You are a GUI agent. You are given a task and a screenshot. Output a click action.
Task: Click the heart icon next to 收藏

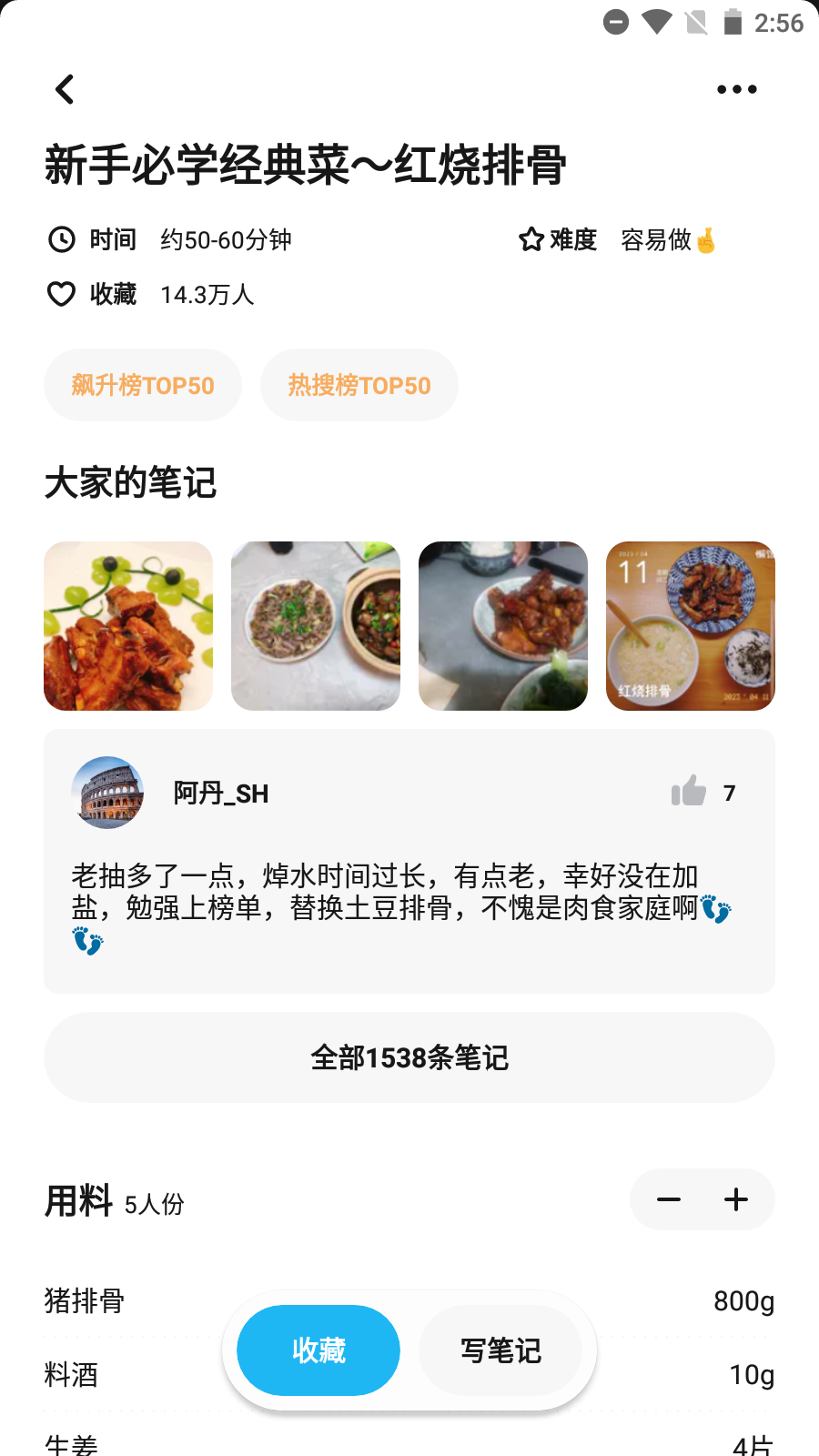60,294
